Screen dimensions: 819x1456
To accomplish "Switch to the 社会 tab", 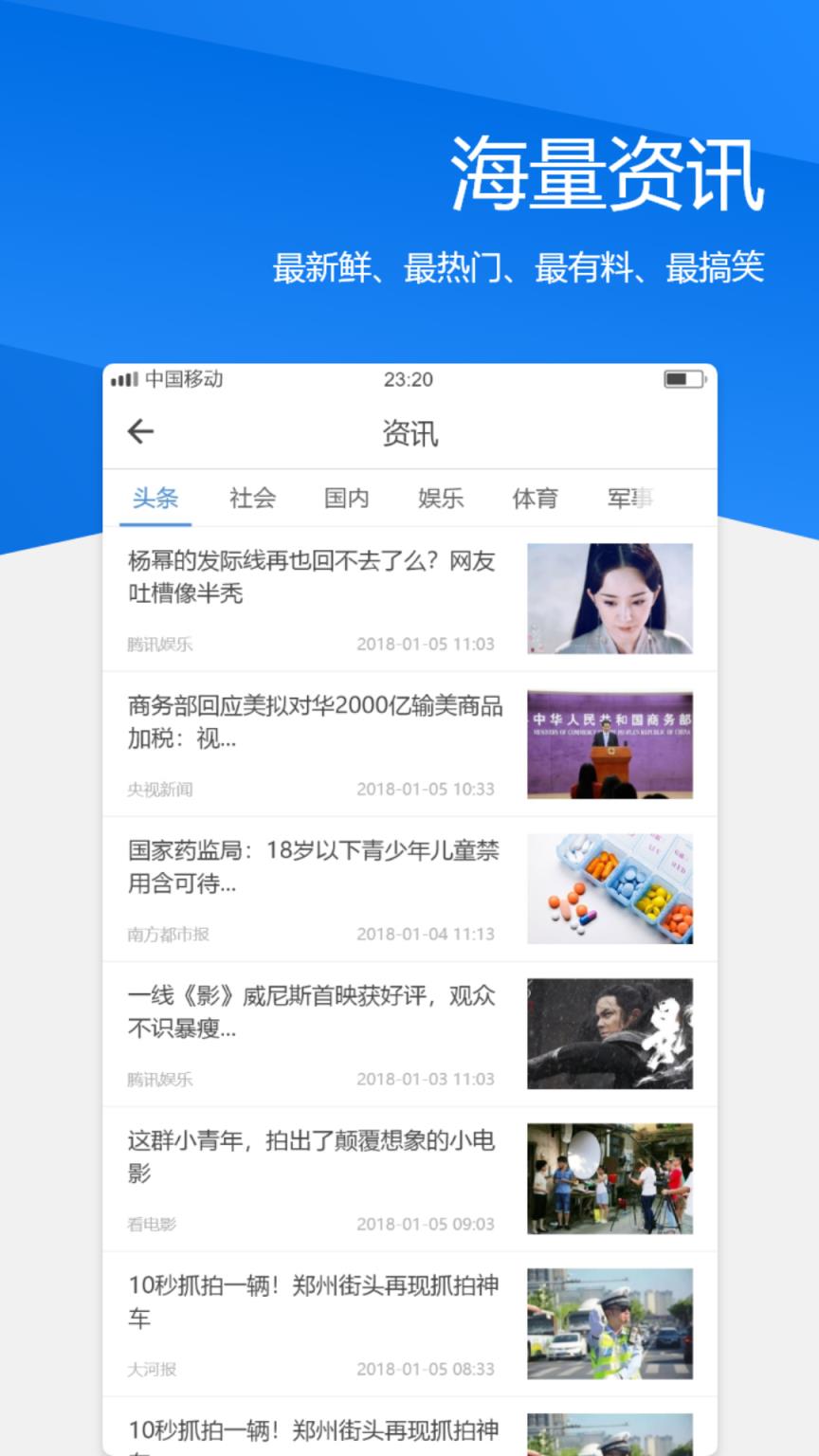I will (251, 499).
